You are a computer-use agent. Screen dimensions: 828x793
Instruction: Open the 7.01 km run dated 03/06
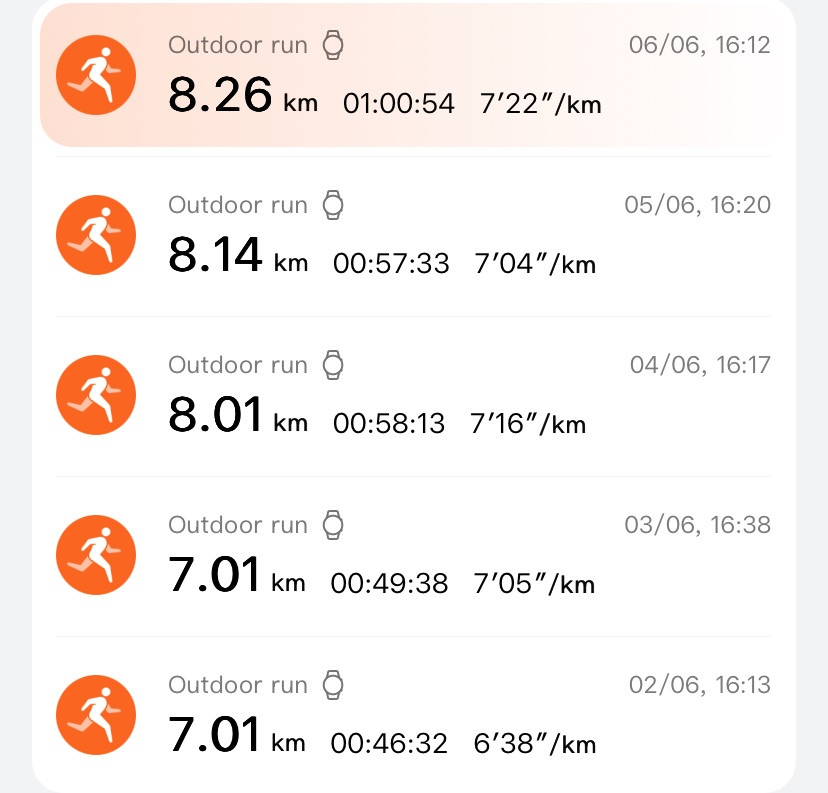413,556
